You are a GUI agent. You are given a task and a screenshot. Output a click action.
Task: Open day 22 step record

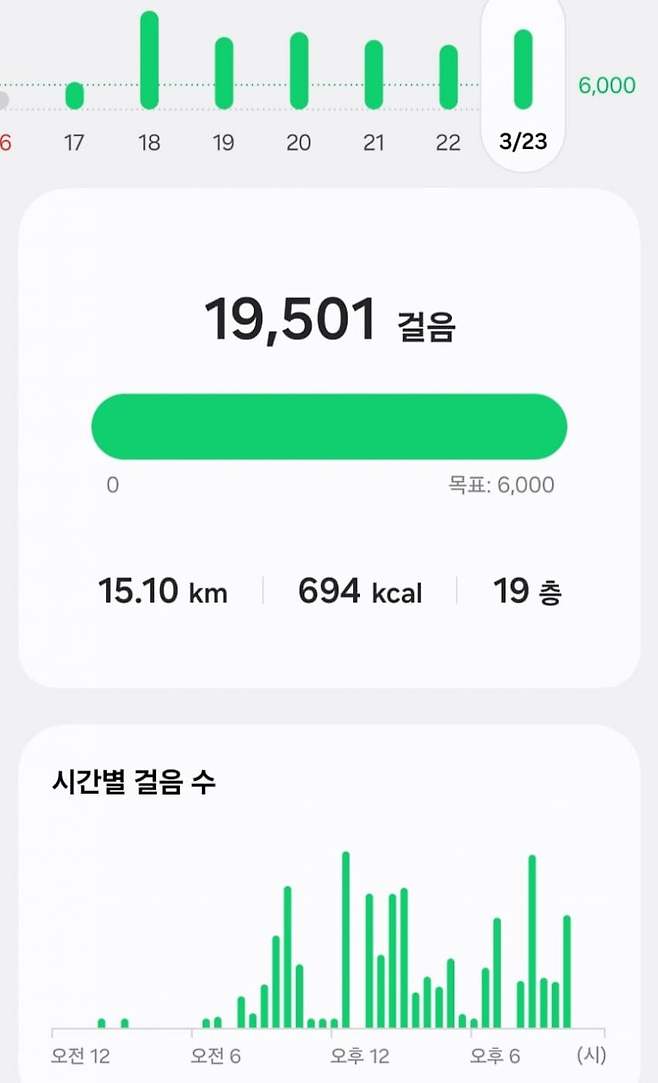(x=449, y=77)
